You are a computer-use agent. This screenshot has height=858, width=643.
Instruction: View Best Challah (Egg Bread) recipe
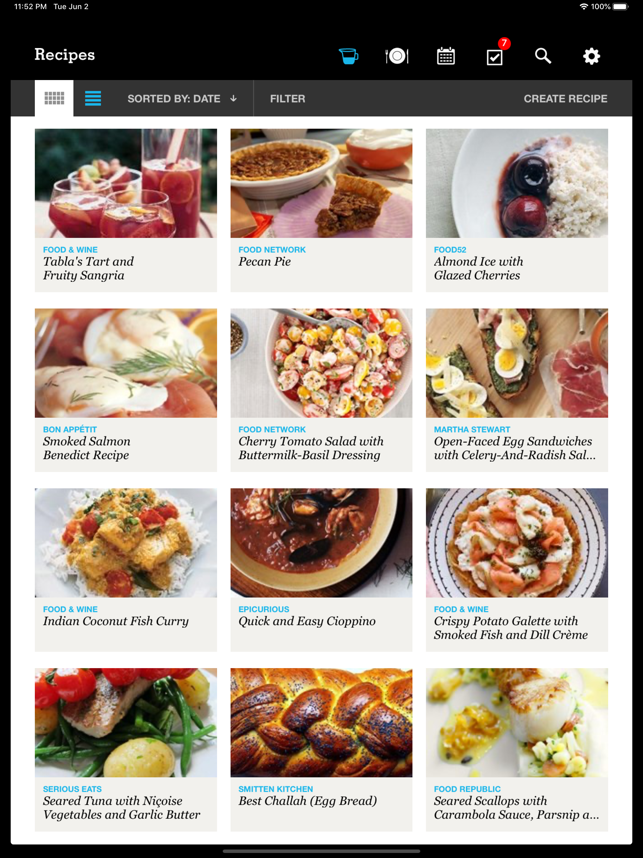tap(321, 750)
